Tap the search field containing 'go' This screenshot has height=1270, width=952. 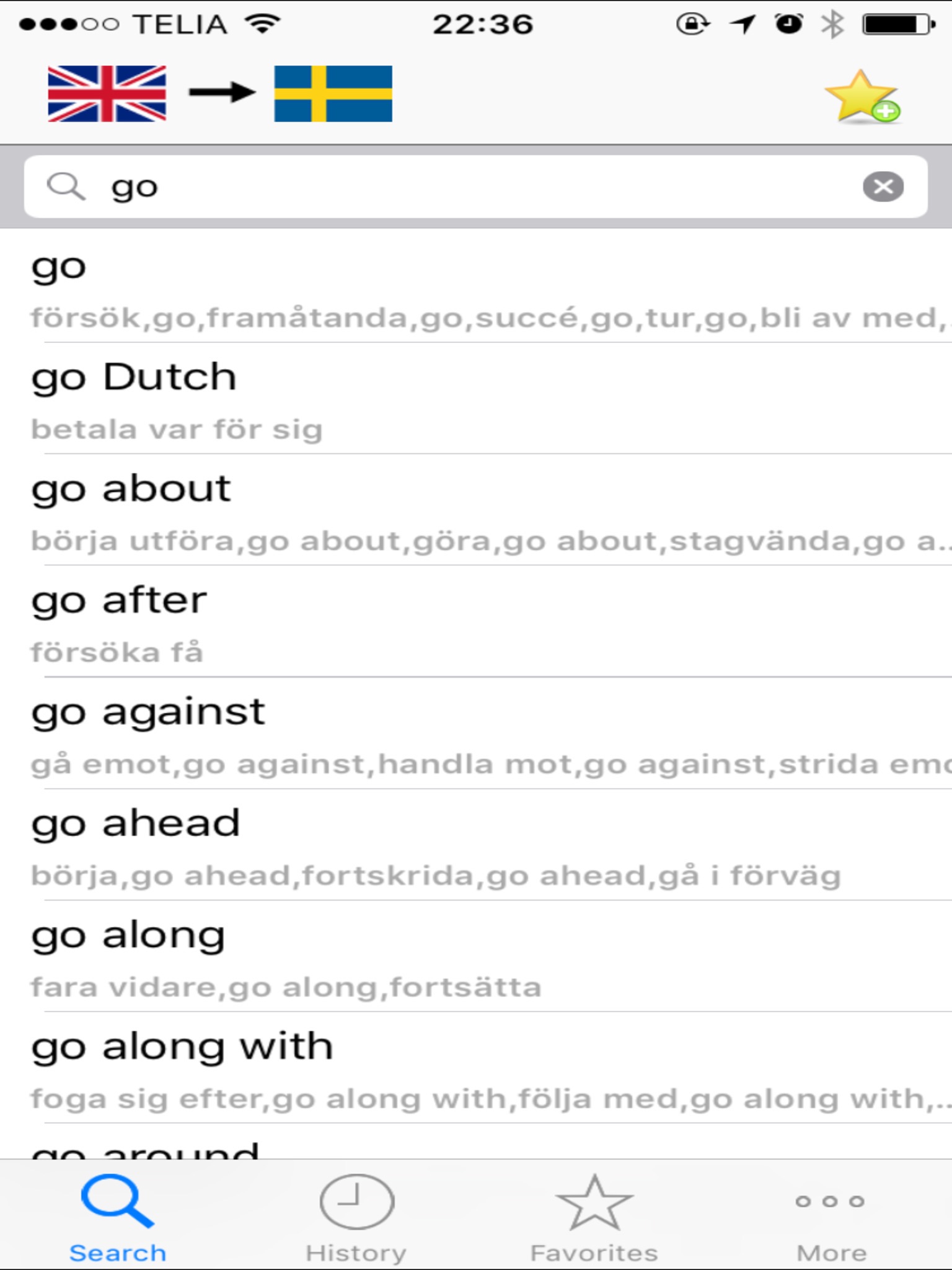tap(475, 187)
